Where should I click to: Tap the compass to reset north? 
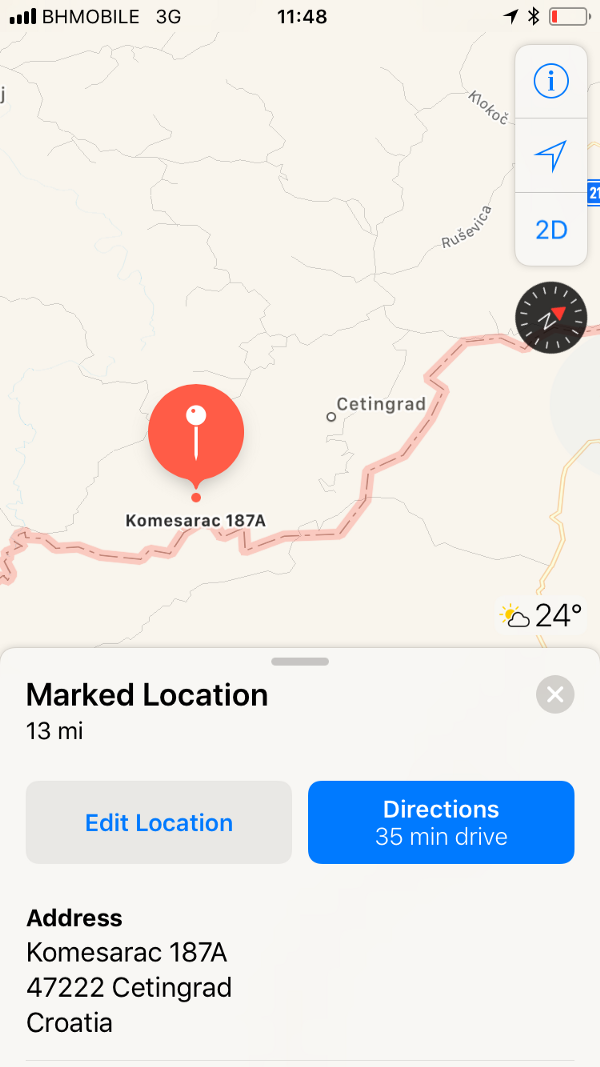point(551,318)
